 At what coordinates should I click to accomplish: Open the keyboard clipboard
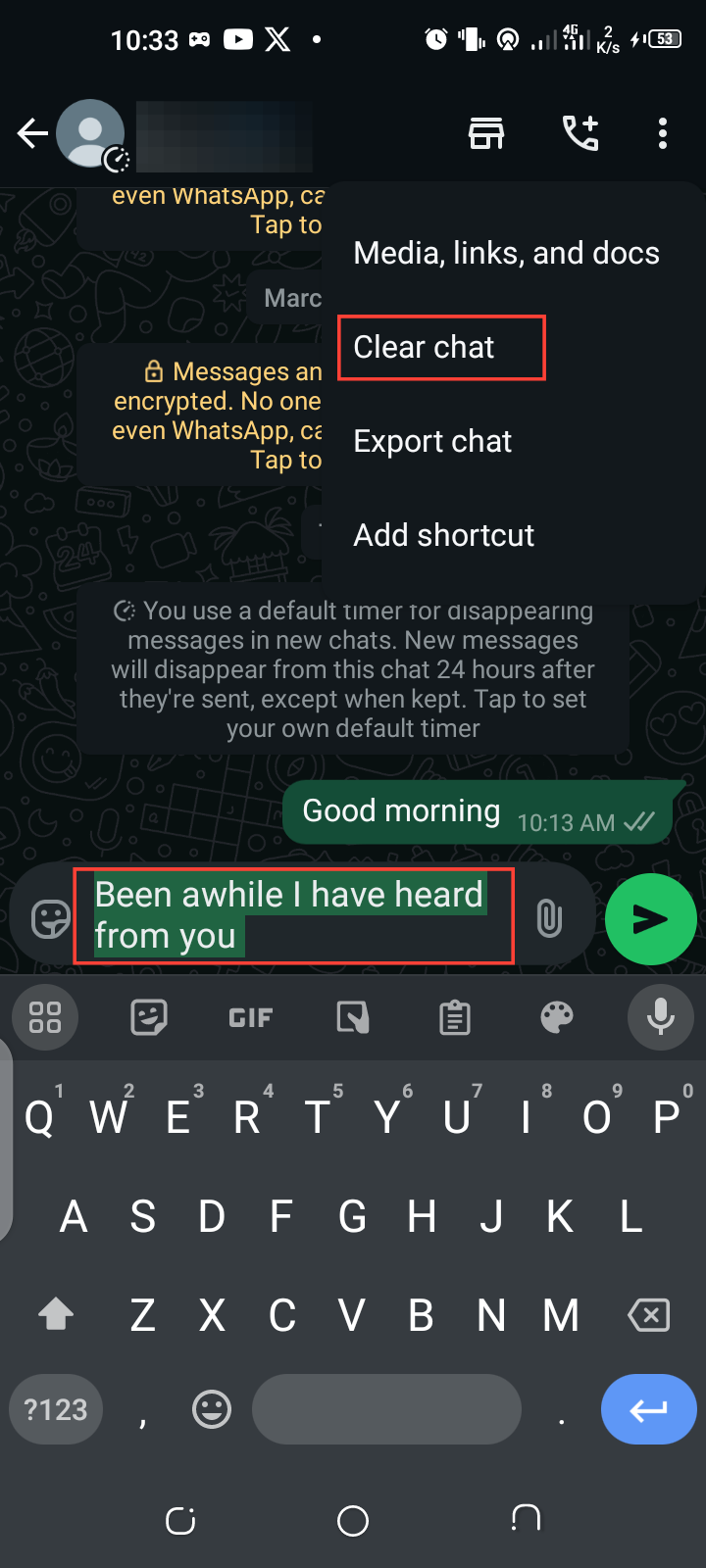454,1017
